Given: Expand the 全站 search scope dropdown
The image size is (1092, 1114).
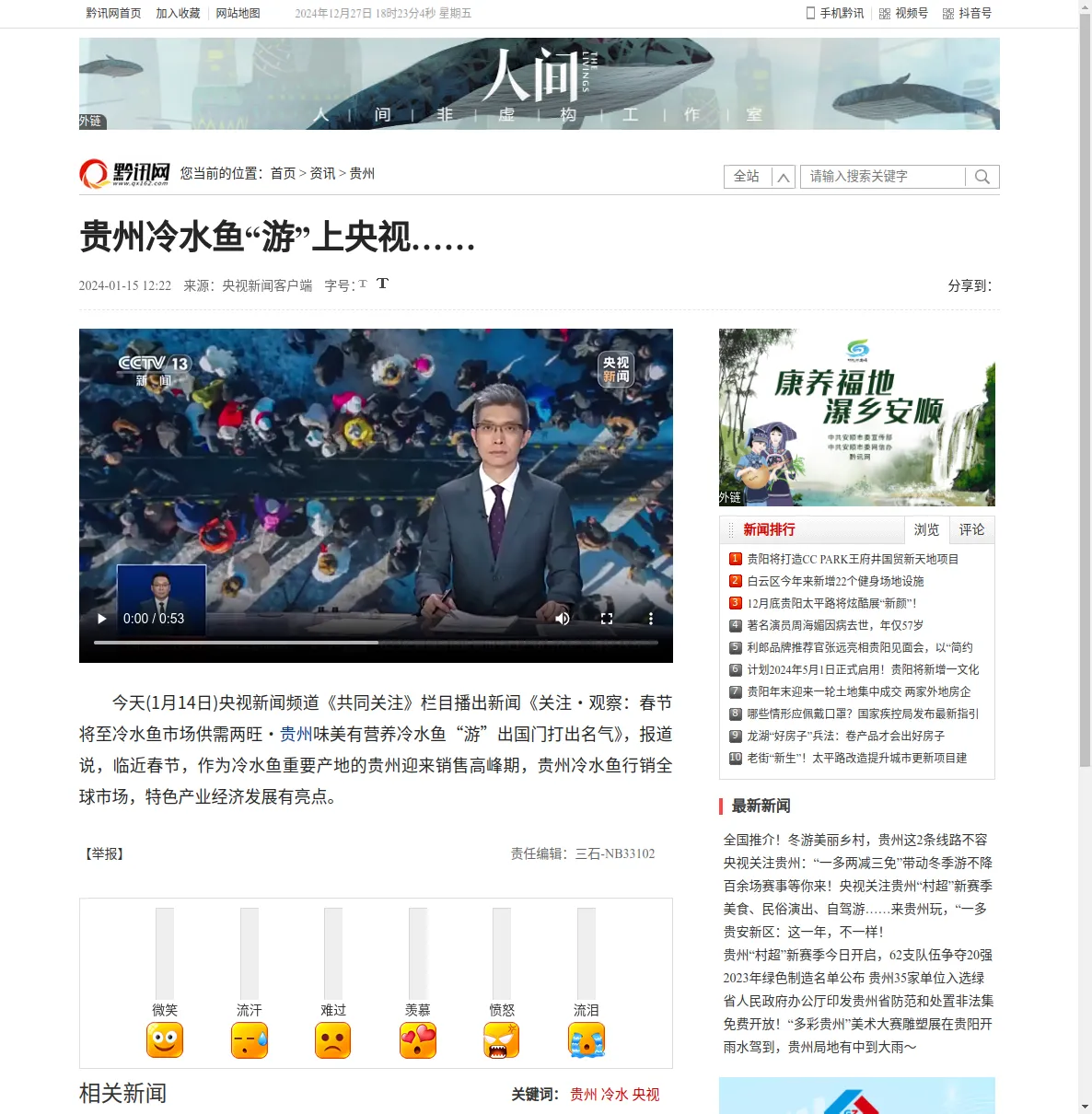Looking at the screenshot, I should [x=783, y=177].
